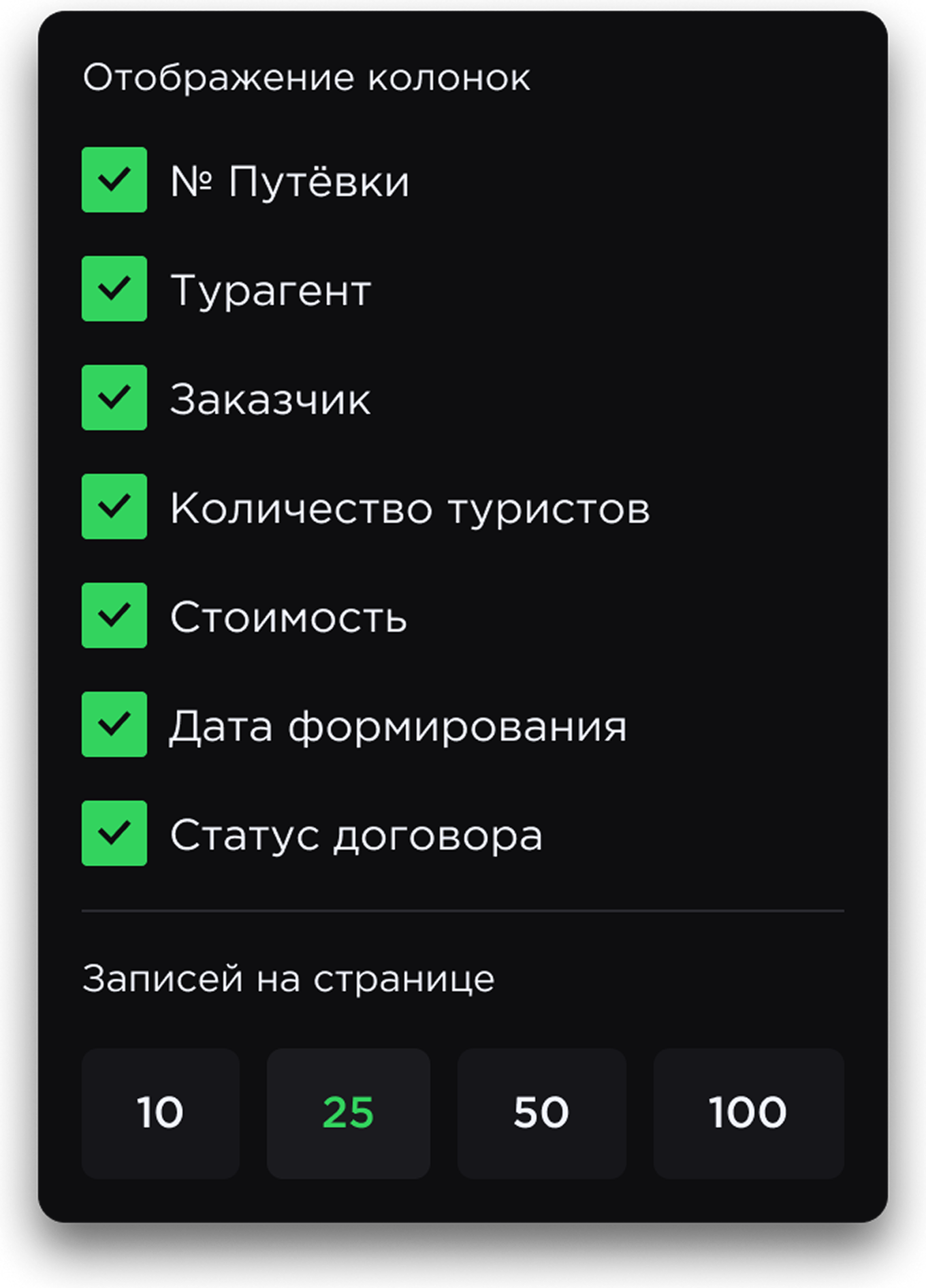This screenshot has width=926, height=1288.
Task: Disable the Заказчик column checkbox
Action: coord(114,398)
